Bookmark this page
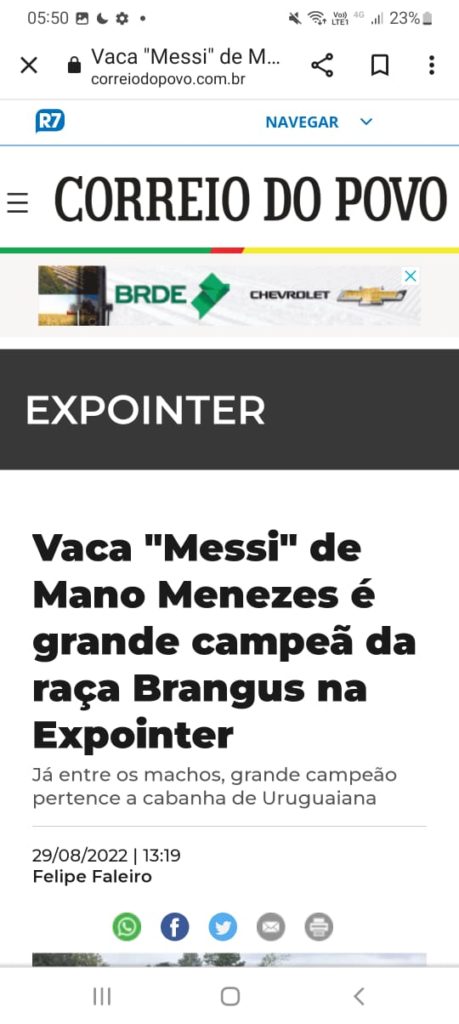This screenshot has height=1024, width=459. (x=380, y=65)
